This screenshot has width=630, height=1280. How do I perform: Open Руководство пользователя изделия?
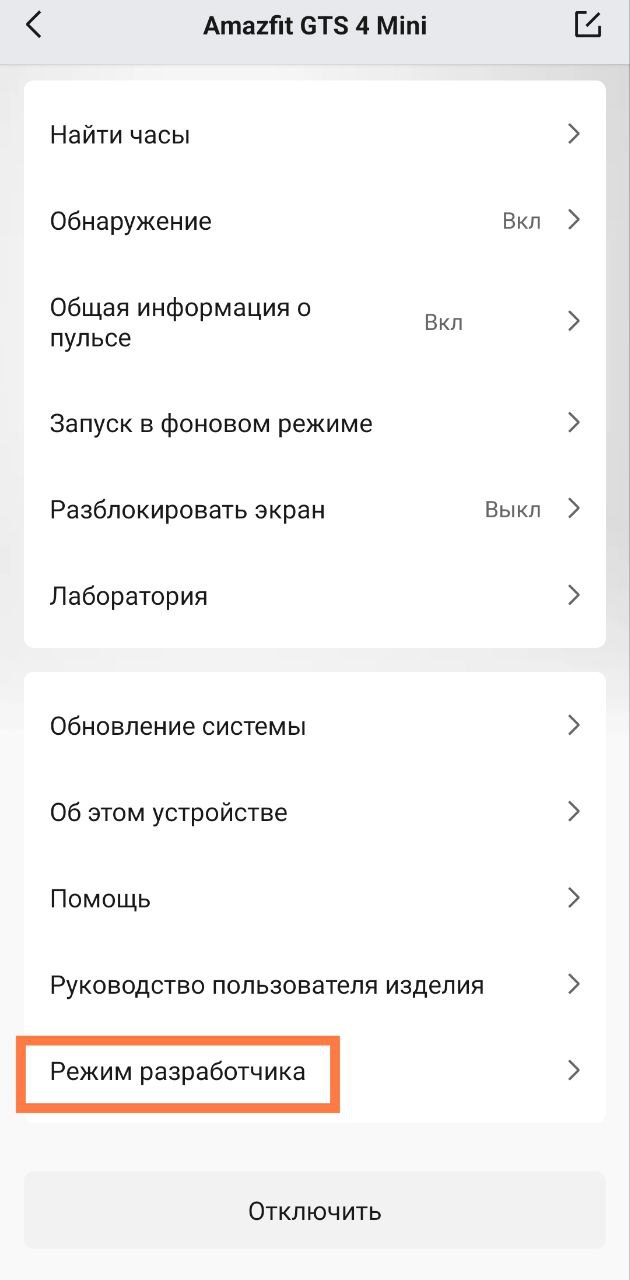pos(315,984)
